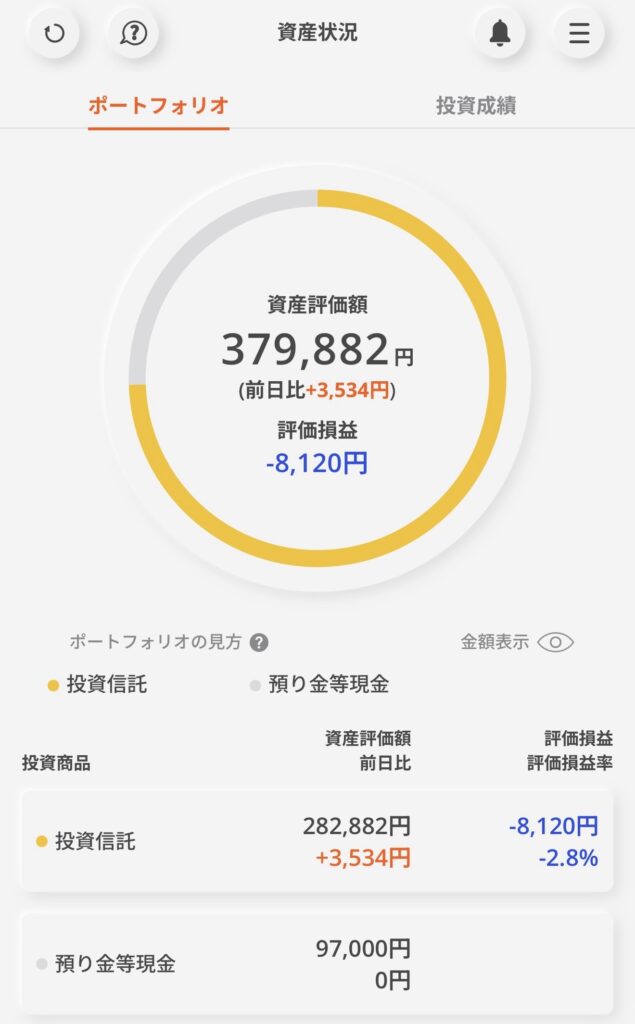The height and width of the screenshot is (1024, 635).
Task: Open the 預り金等現金 card
Action: pyautogui.click(x=316, y=963)
